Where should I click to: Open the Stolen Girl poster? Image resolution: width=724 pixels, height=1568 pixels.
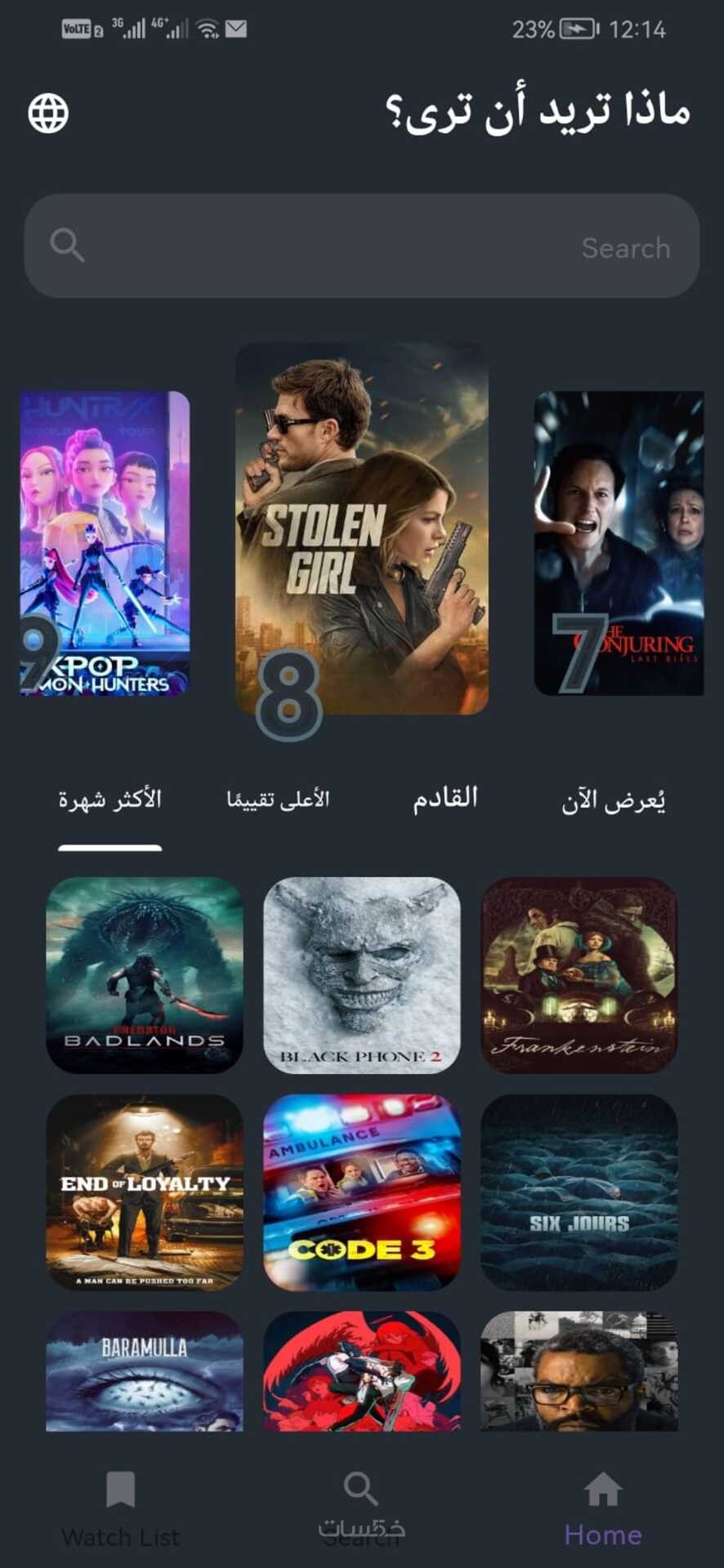[x=362, y=528]
